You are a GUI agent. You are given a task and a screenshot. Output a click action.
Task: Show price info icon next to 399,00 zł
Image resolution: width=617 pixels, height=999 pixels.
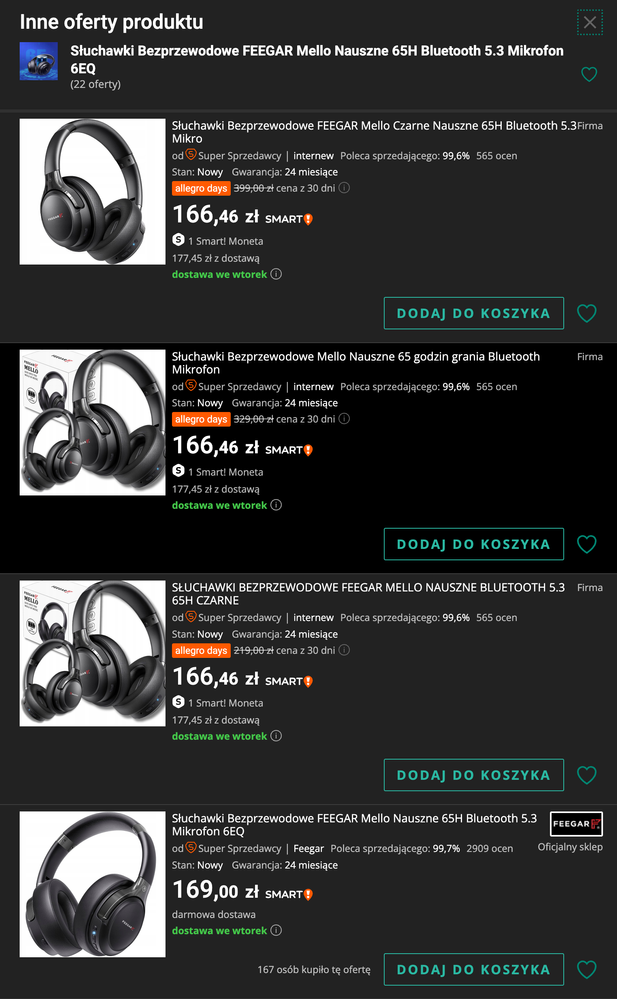[344, 188]
